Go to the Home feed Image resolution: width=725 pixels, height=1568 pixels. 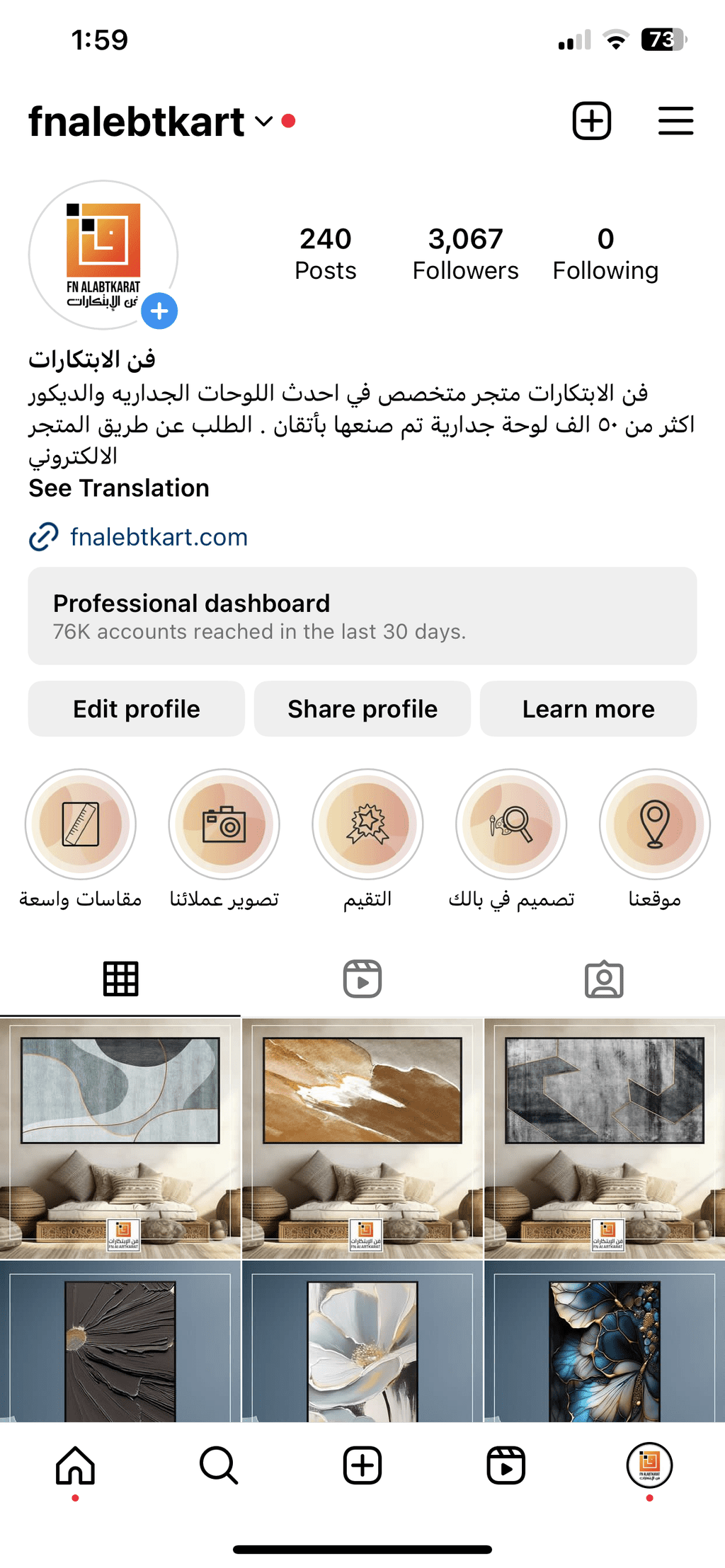click(75, 1465)
